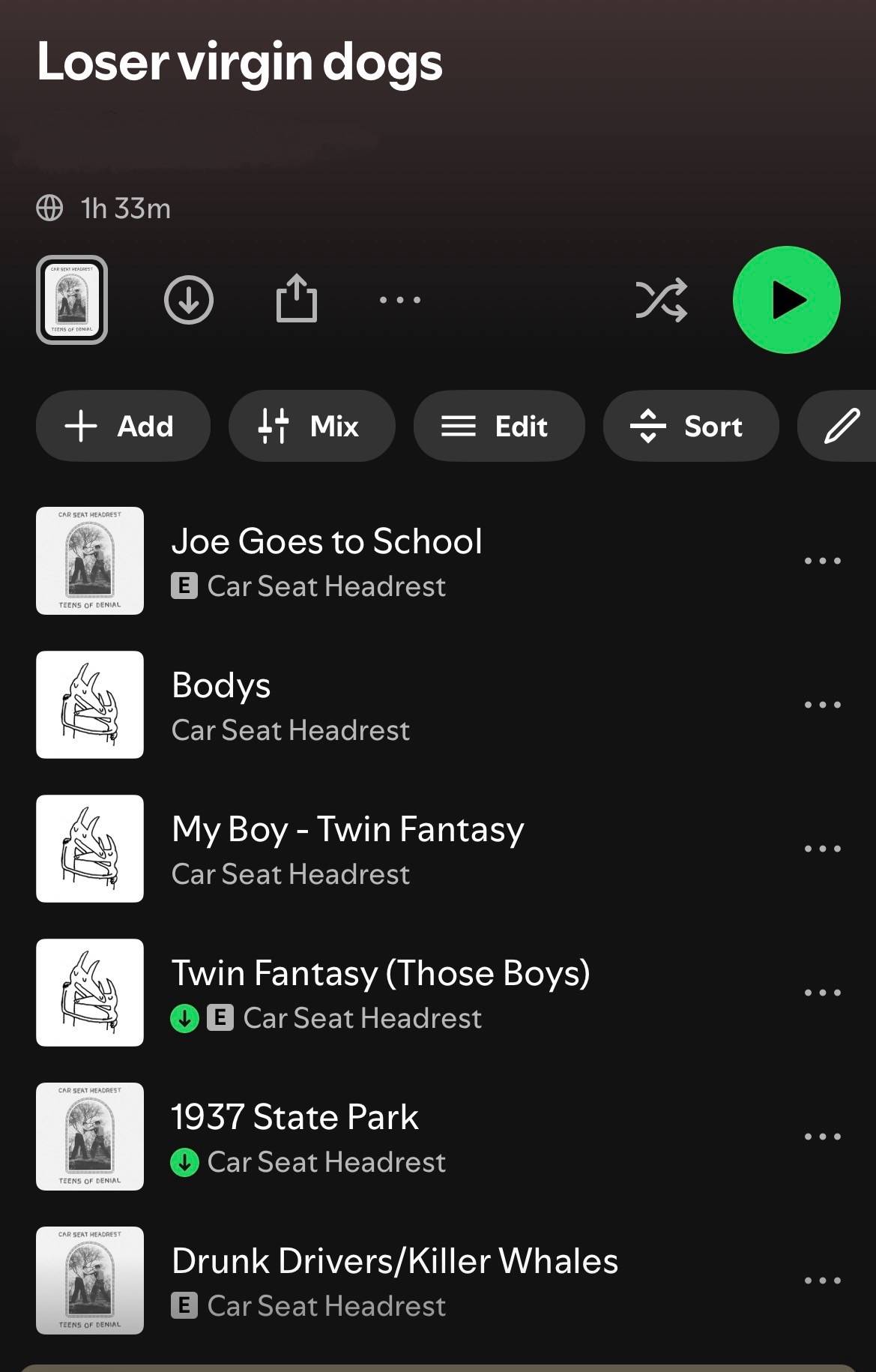Screen dimensions: 876x1372
Task: Add songs with the Add chip
Action: 123,426
